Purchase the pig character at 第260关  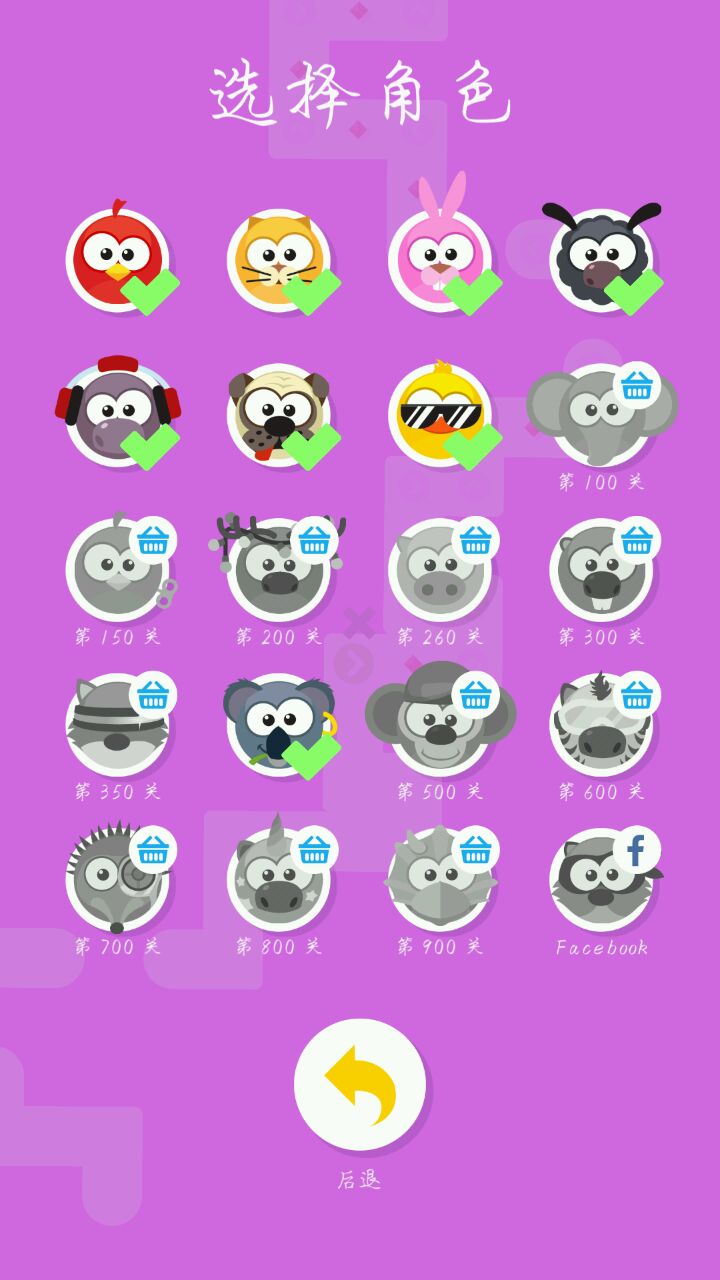tap(440, 570)
